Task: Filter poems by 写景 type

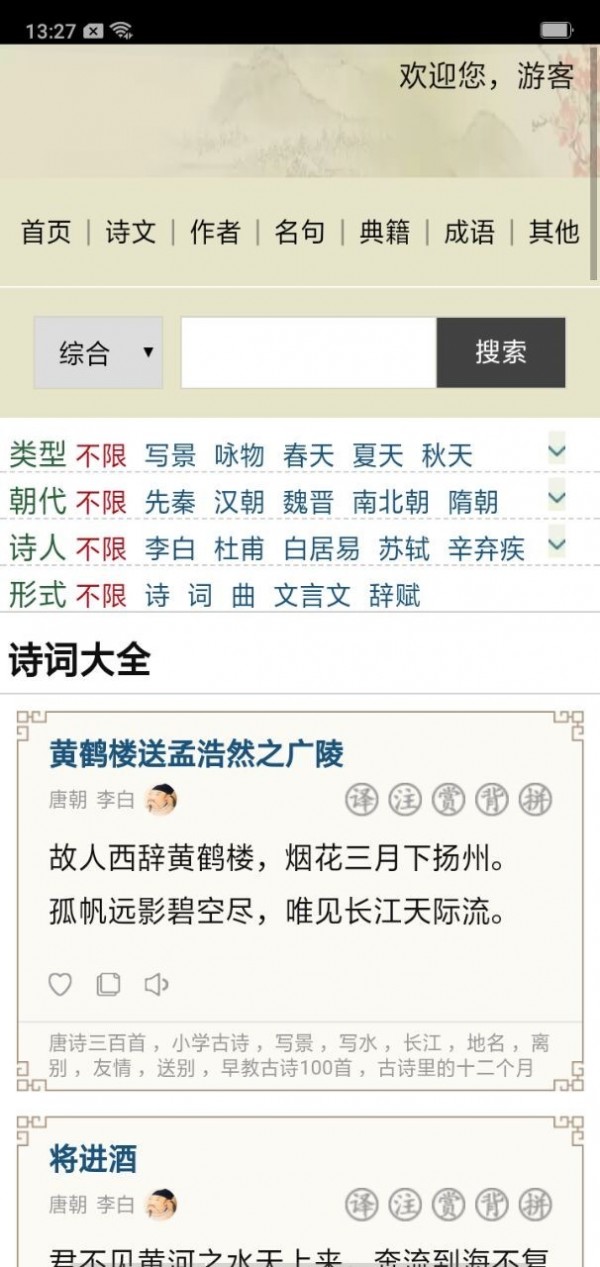Action: pos(170,456)
